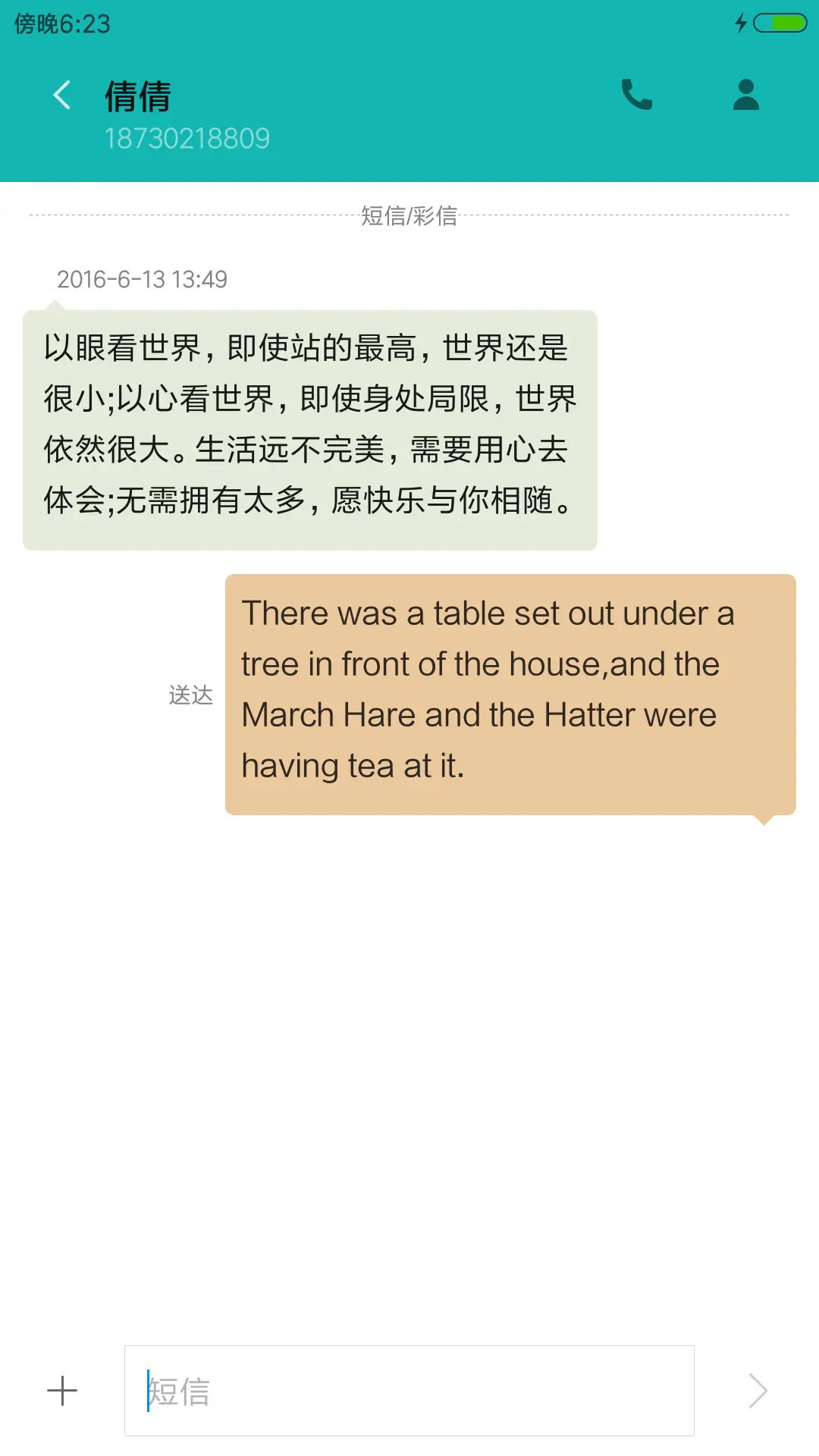Go back from the 倩倩 conversation
This screenshot has height=1456, width=819.
tap(62, 96)
